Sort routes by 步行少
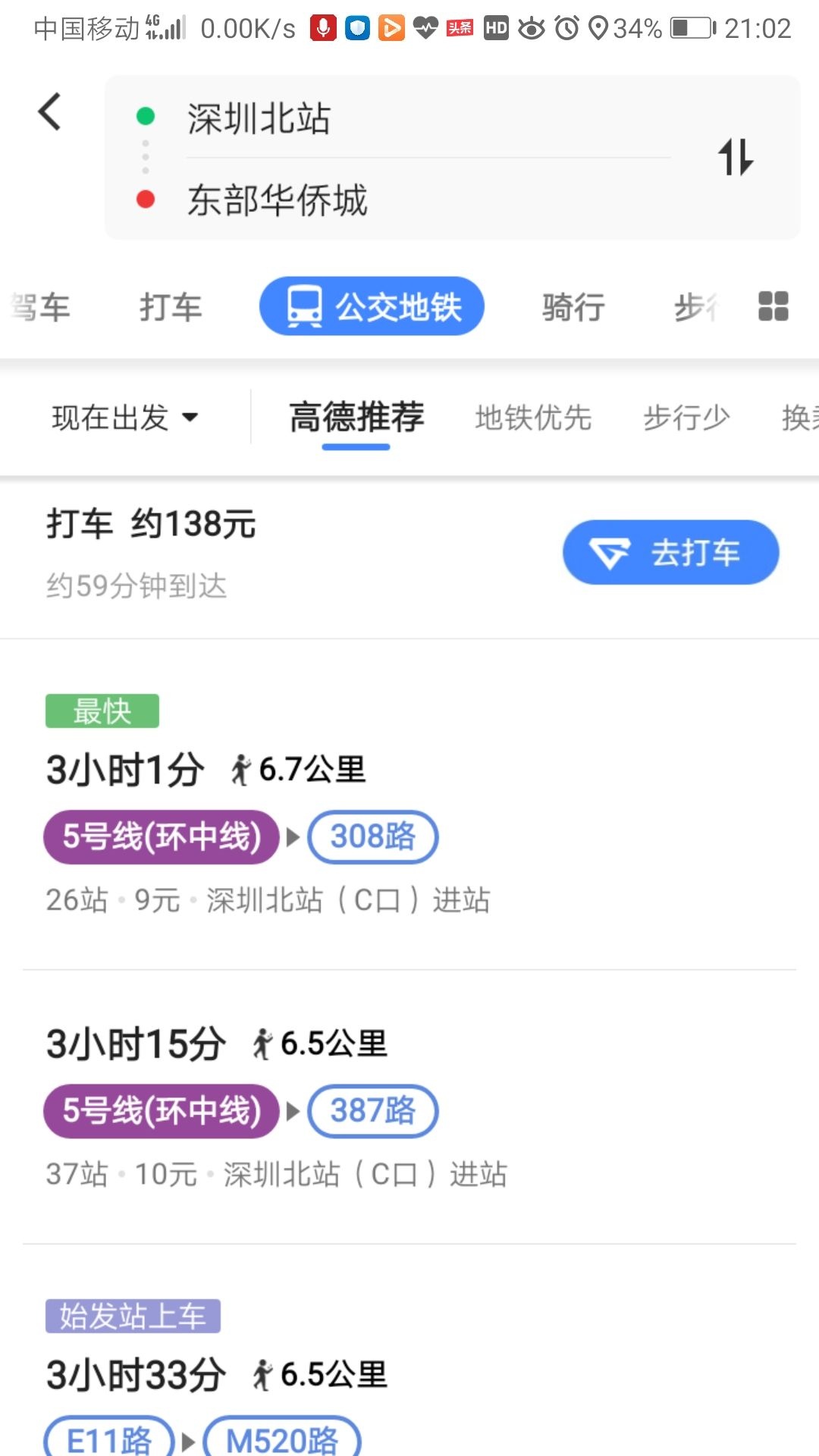The image size is (819, 1456). [686, 418]
